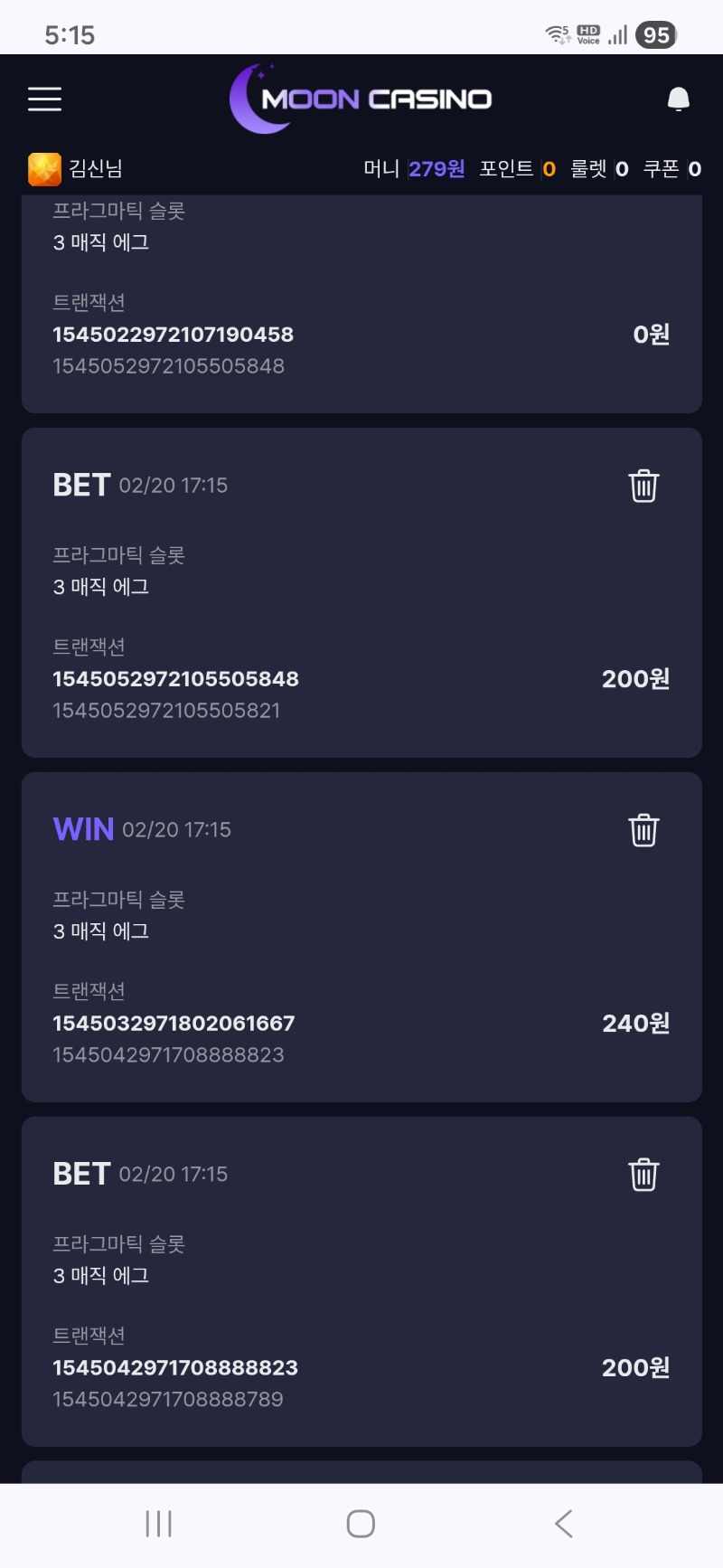The width and height of the screenshot is (723, 1568).
Task: Click the WIN label on the winning record
Action: point(82,828)
